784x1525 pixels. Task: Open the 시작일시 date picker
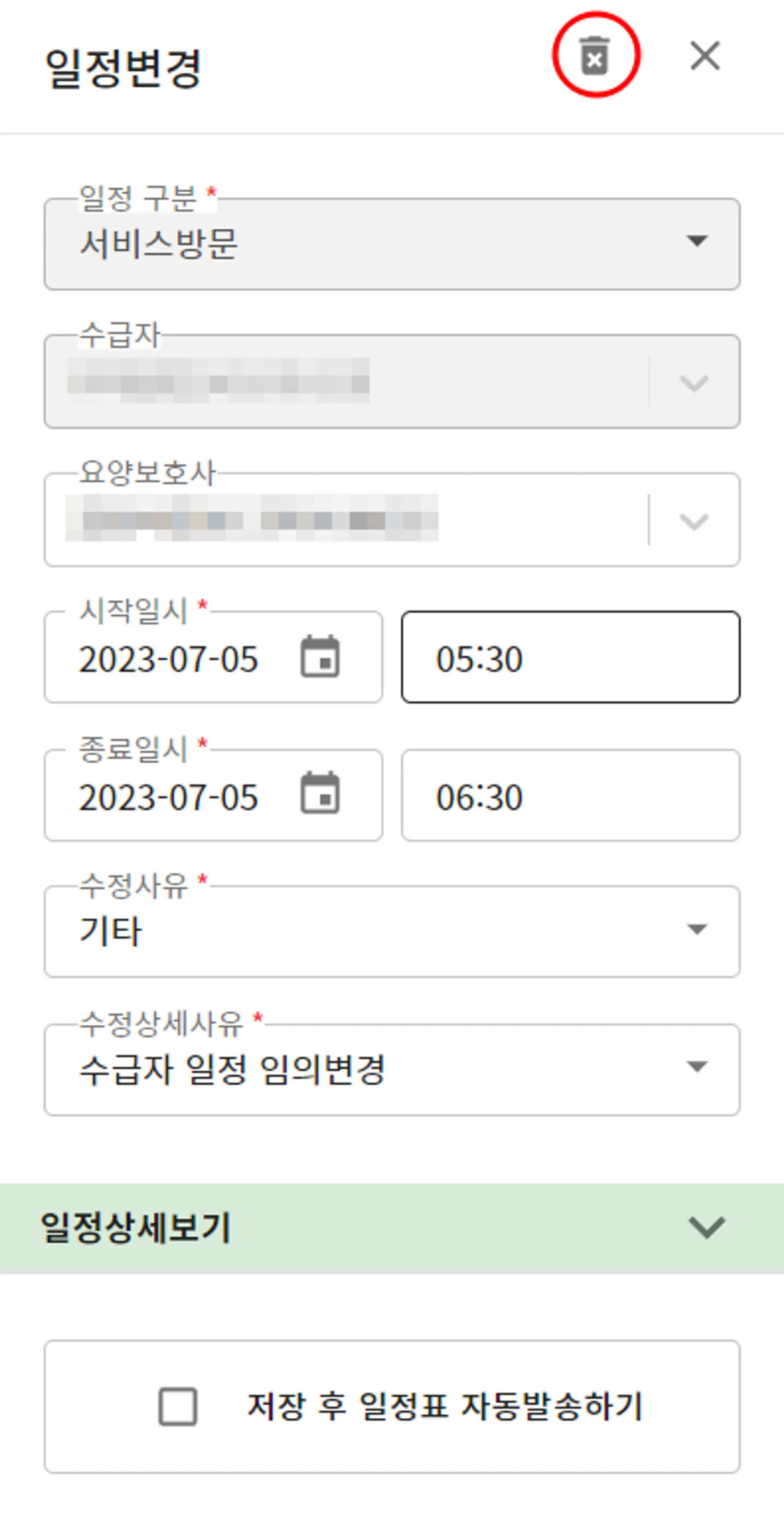[320, 656]
